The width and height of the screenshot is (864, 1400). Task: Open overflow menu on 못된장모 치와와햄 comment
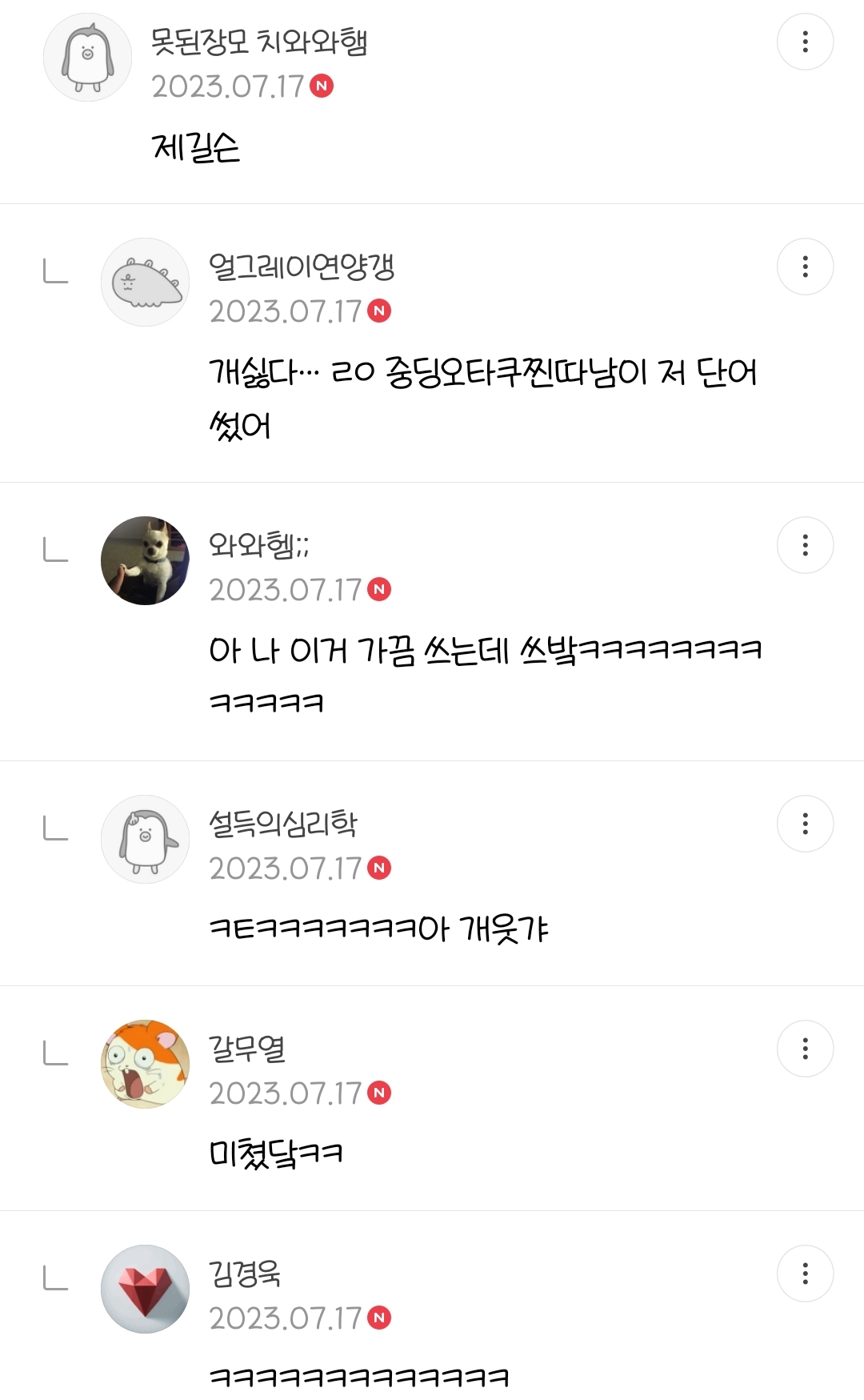coord(805,42)
